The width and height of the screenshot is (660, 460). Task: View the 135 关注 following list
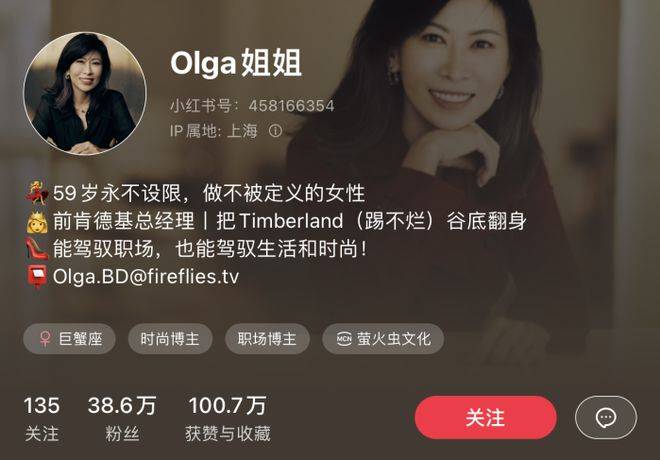point(42,418)
